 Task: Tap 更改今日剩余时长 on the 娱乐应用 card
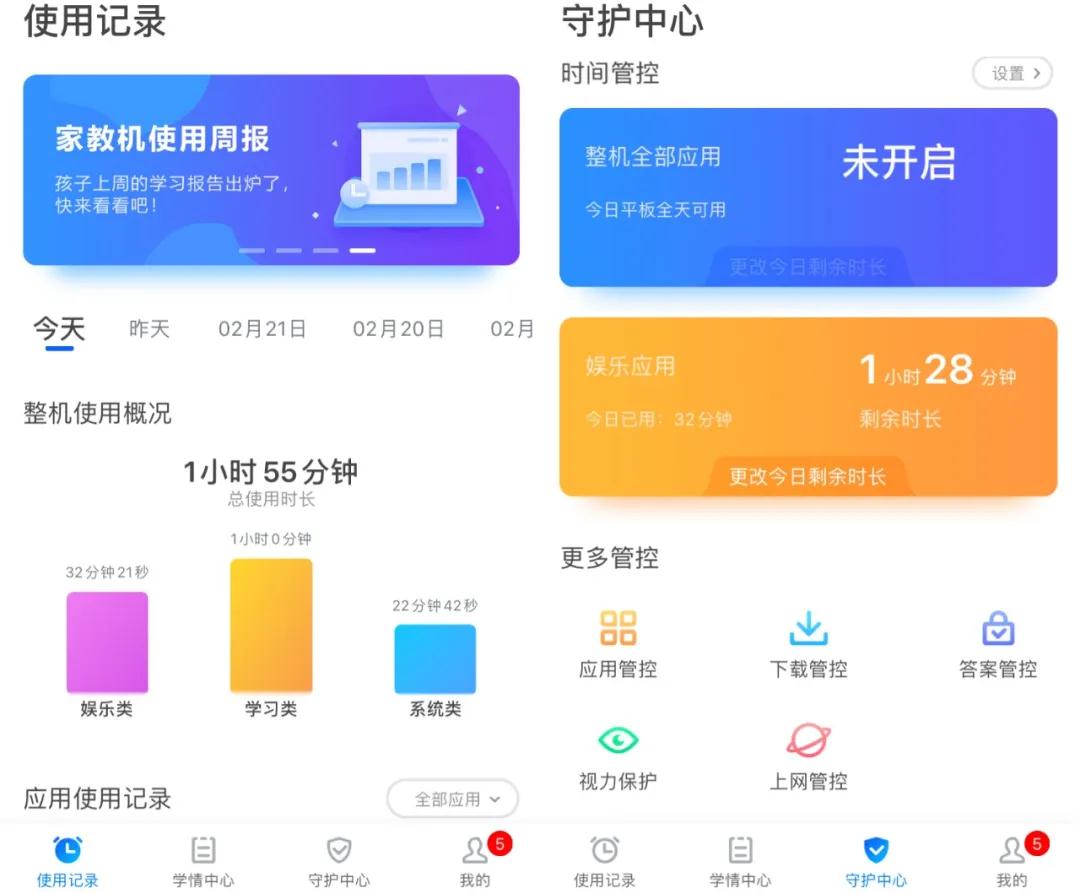807,477
